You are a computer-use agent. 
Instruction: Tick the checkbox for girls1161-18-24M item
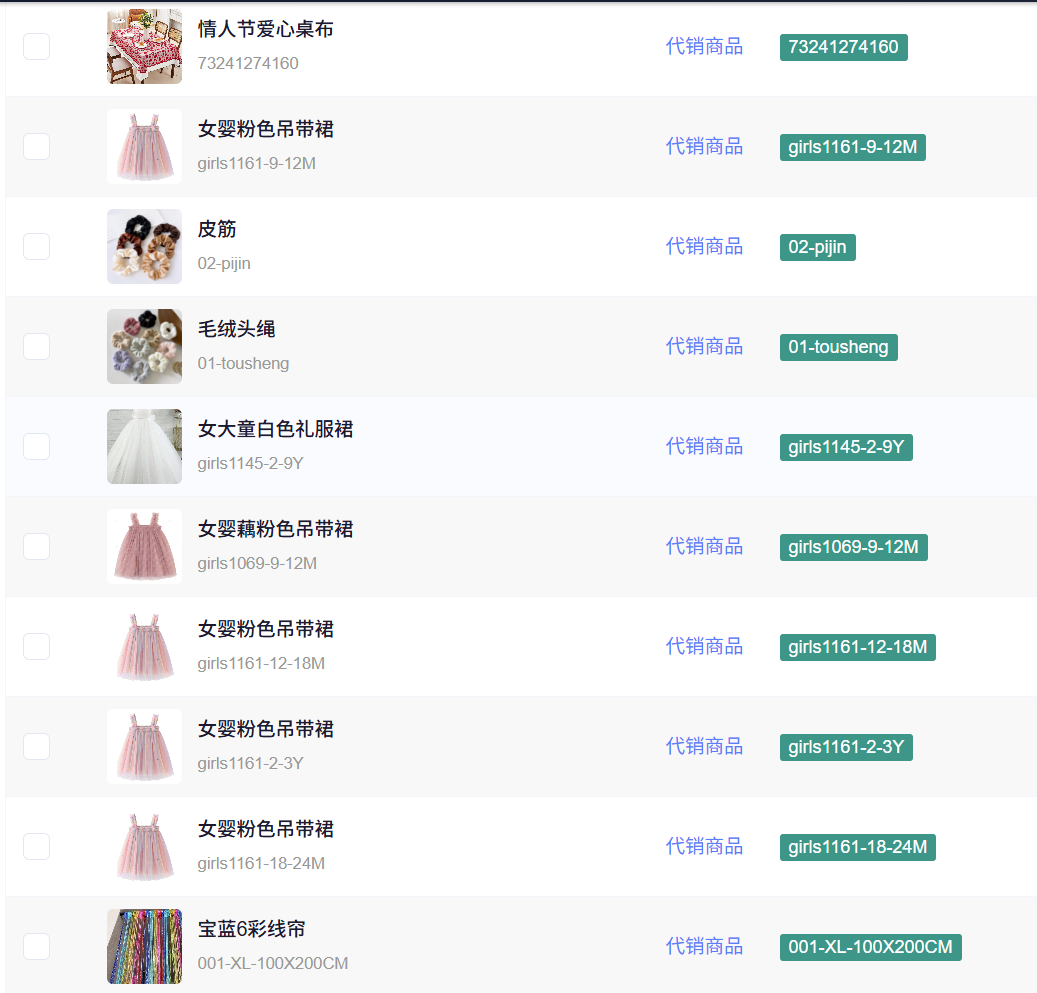pyautogui.click(x=36, y=846)
